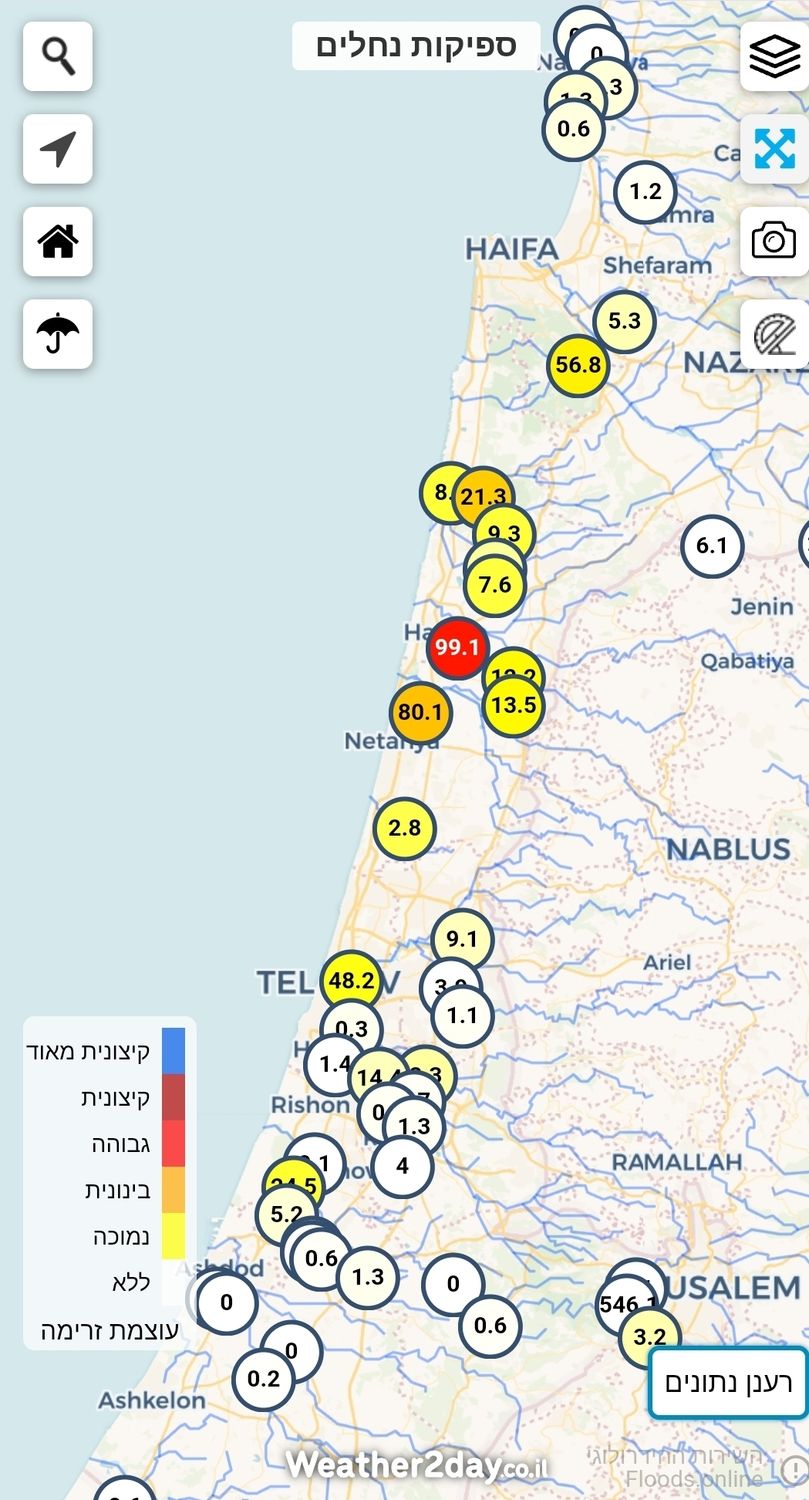Capture a map screenshot with camera
The image size is (809, 1500).
[x=774, y=241]
